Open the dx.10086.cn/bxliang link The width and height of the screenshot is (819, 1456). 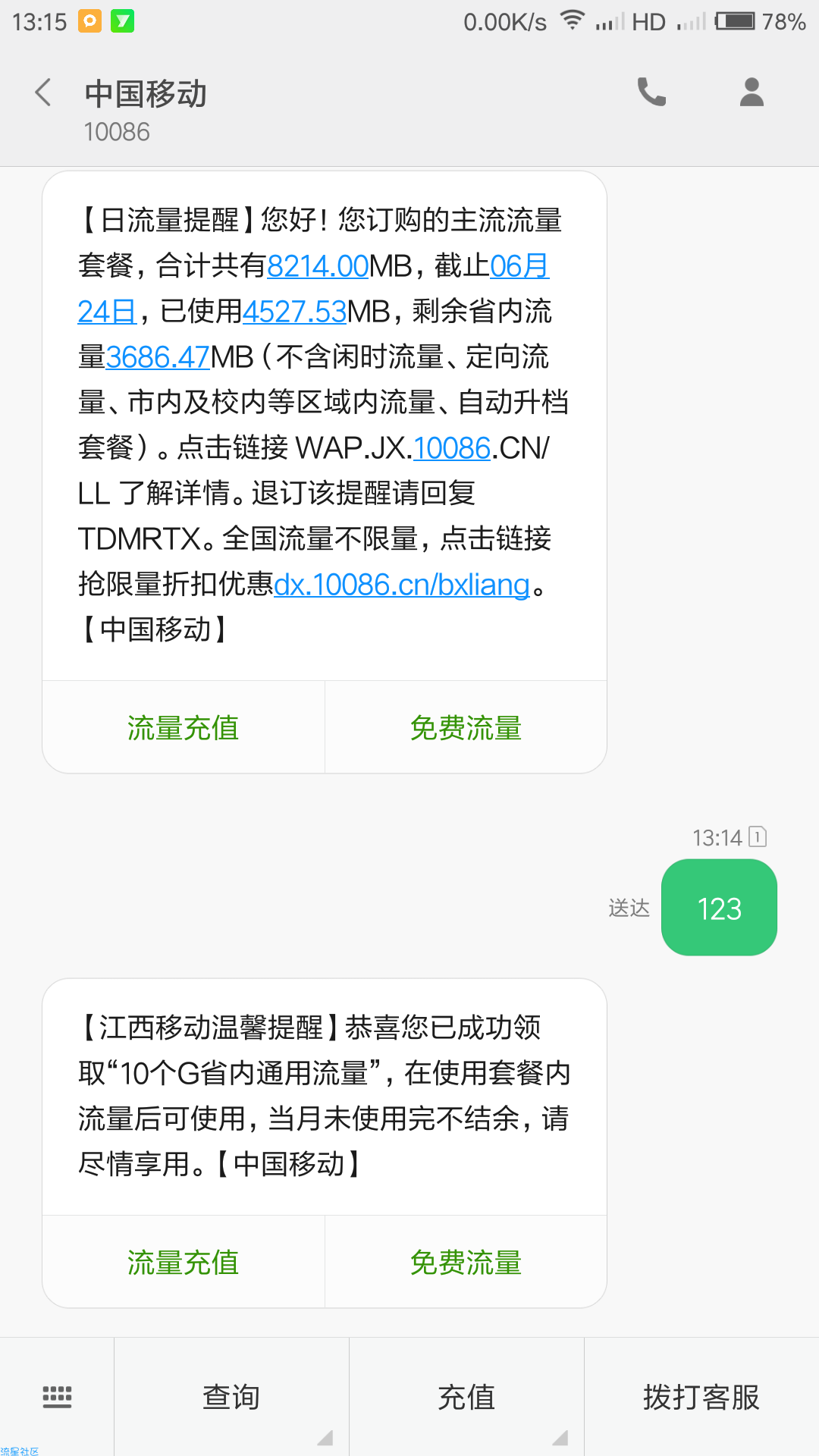[x=402, y=585]
